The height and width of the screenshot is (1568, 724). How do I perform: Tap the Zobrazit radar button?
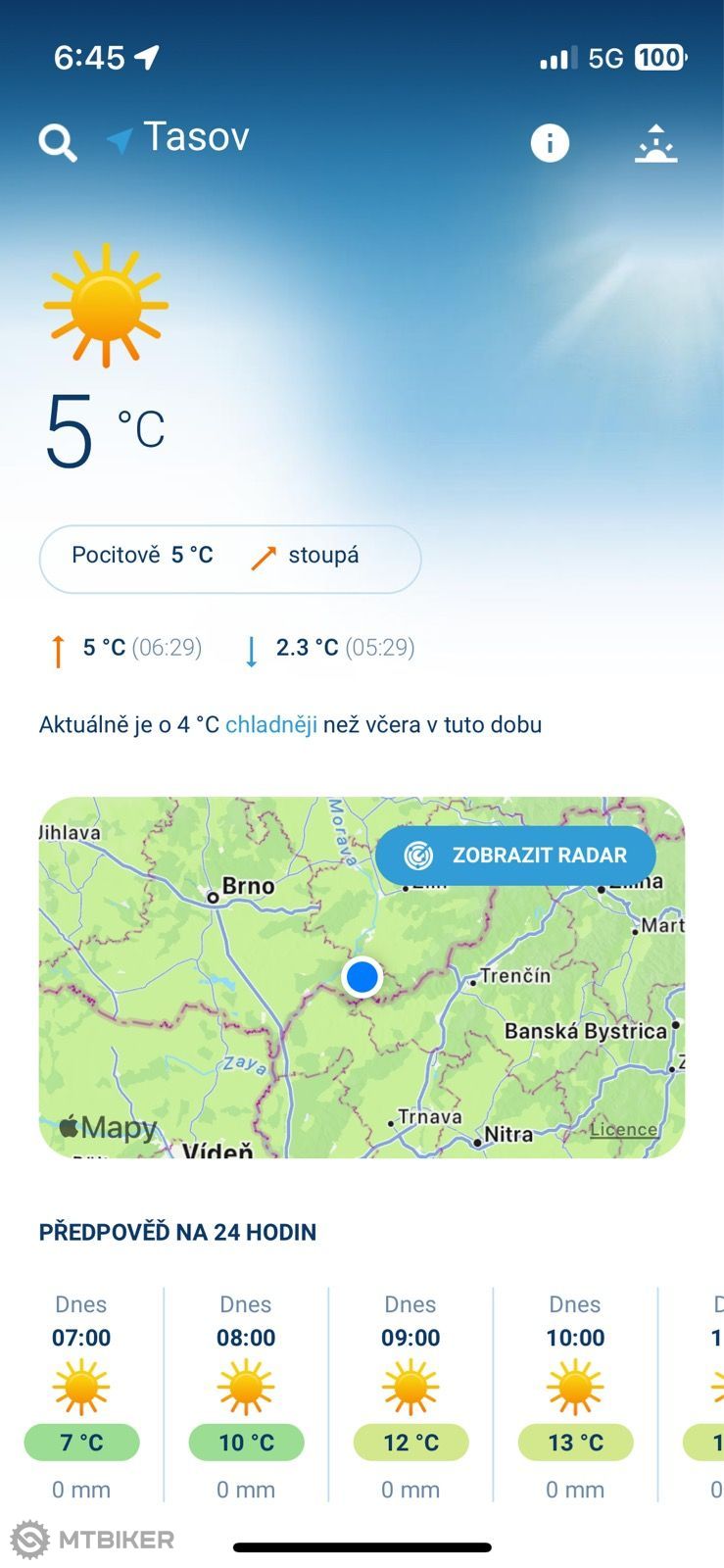click(515, 856)
